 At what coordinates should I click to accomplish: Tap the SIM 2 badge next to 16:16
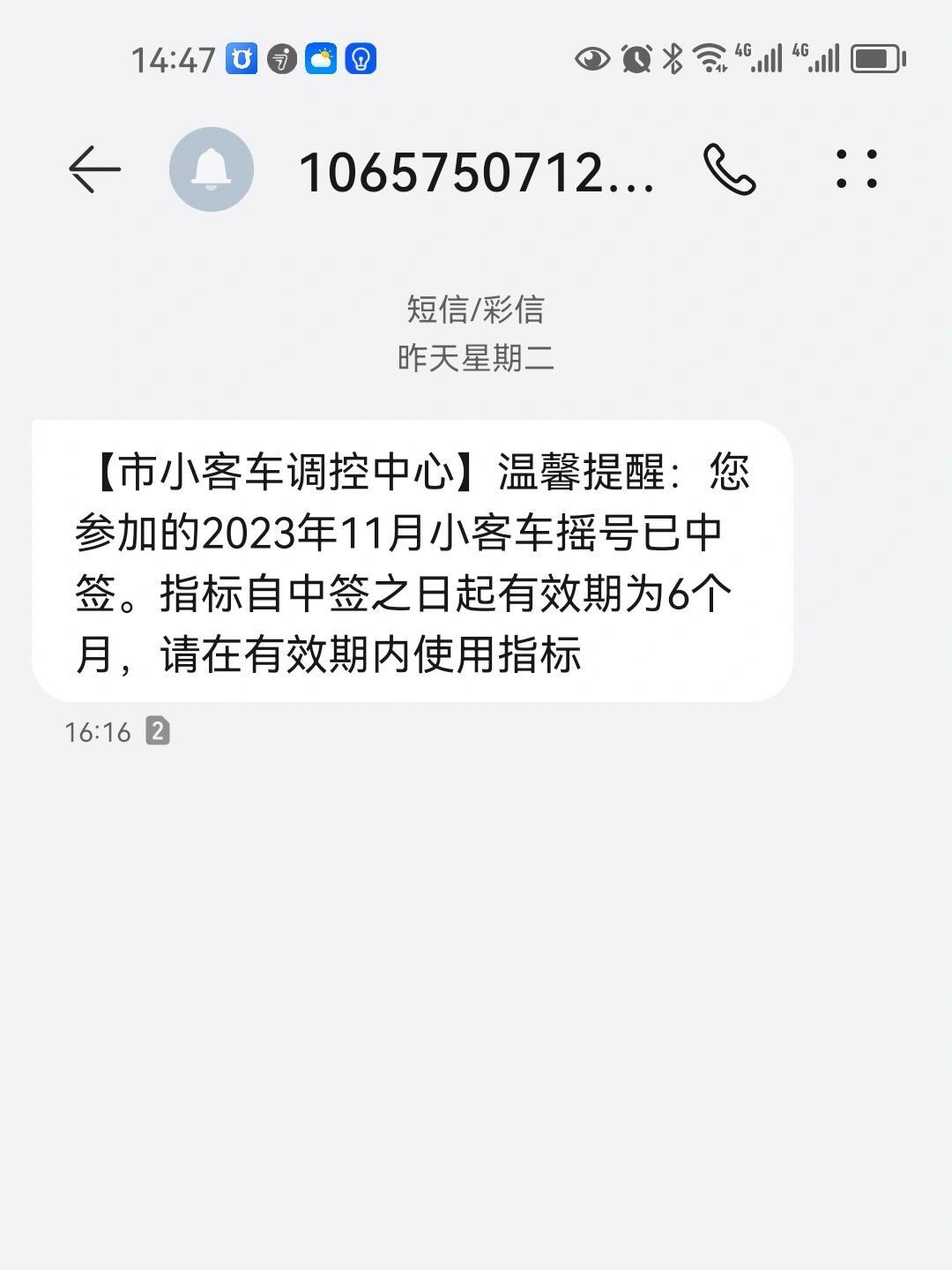(157, 729)
